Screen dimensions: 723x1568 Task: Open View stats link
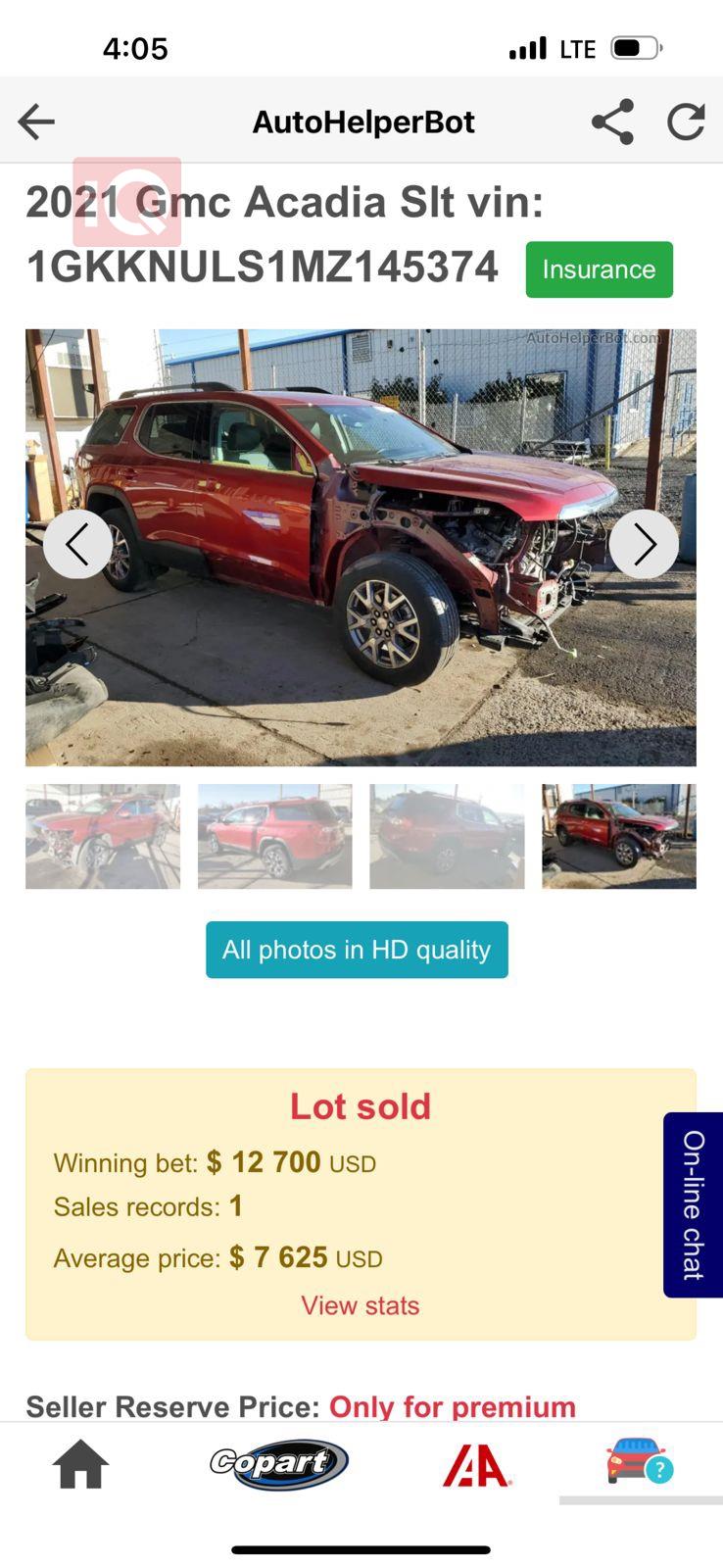click(x=360, y=1305)
